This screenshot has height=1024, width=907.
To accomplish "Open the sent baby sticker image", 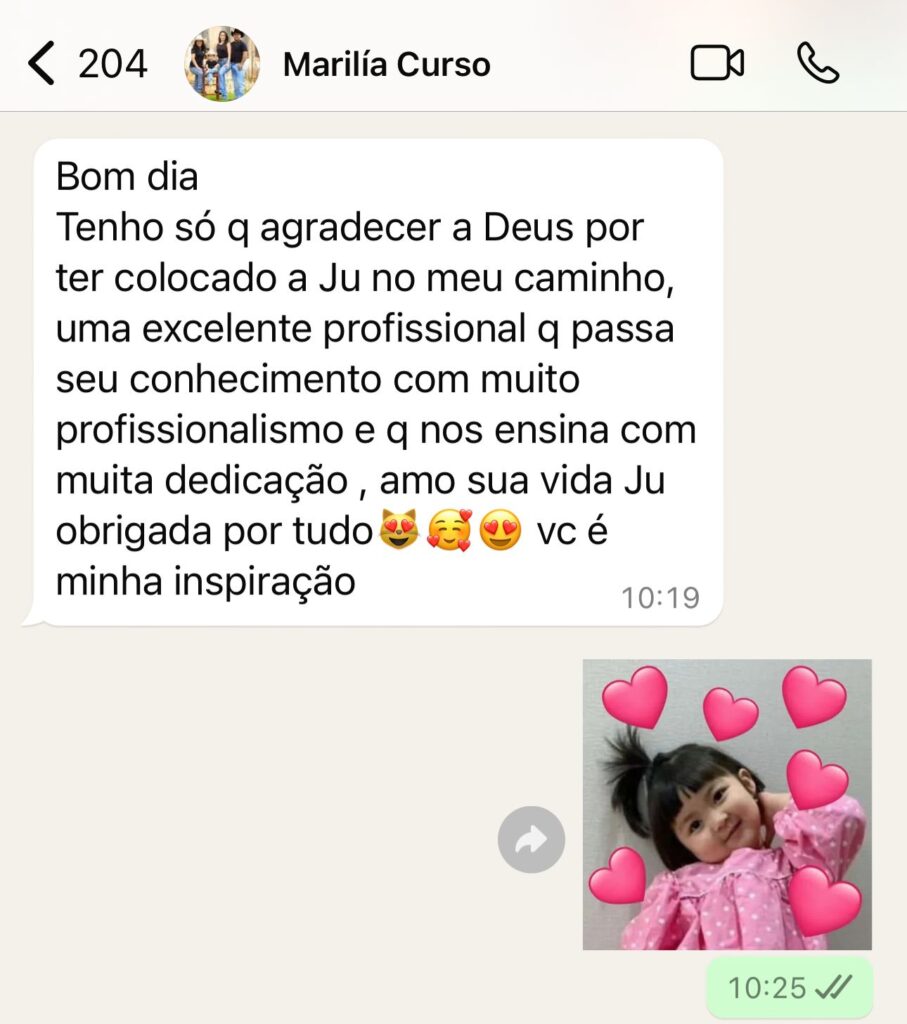I will 727,804.
